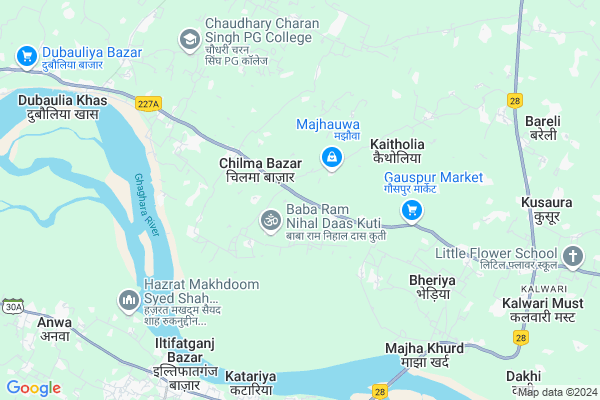Select the Chaudhary Charan Singh PG College marker
Viewport: 600px width, 400px height.
188,39
